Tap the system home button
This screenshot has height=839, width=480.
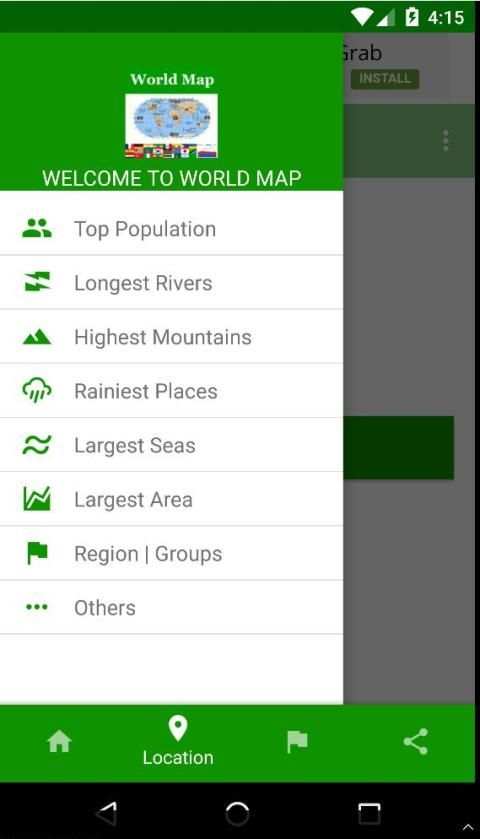coord(238,814)
